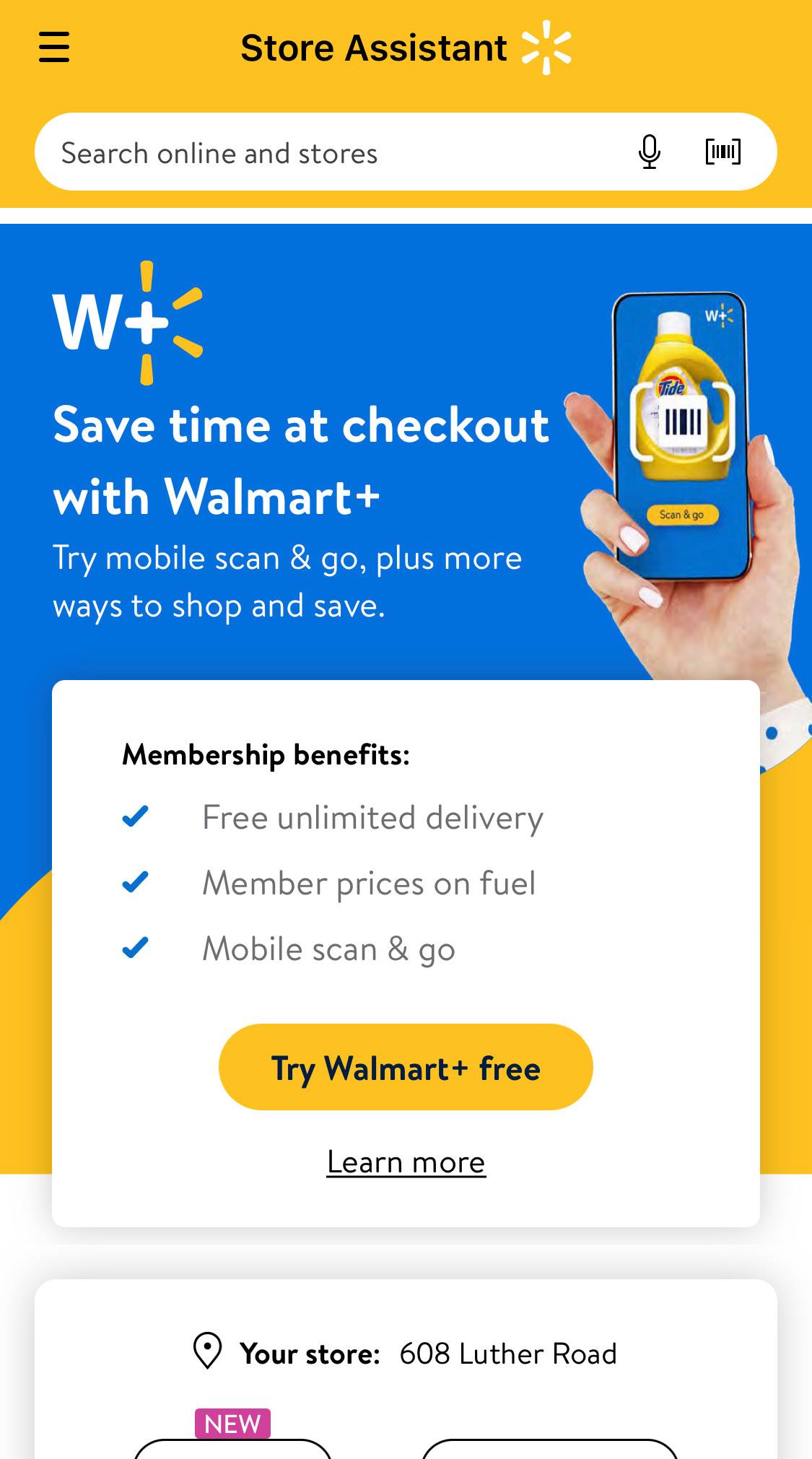Open the Learn more link
This screenshot has width=812, height=1459.
click(x=406, y=1162)
